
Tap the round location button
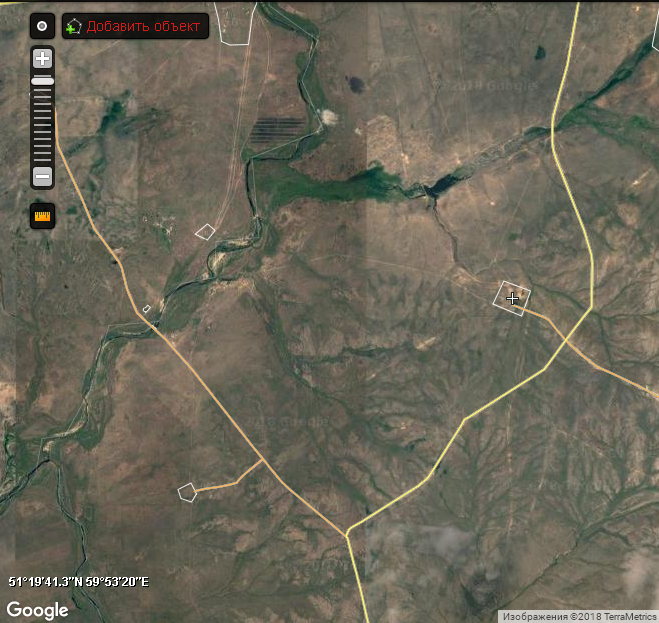click(x=42, y=27)
